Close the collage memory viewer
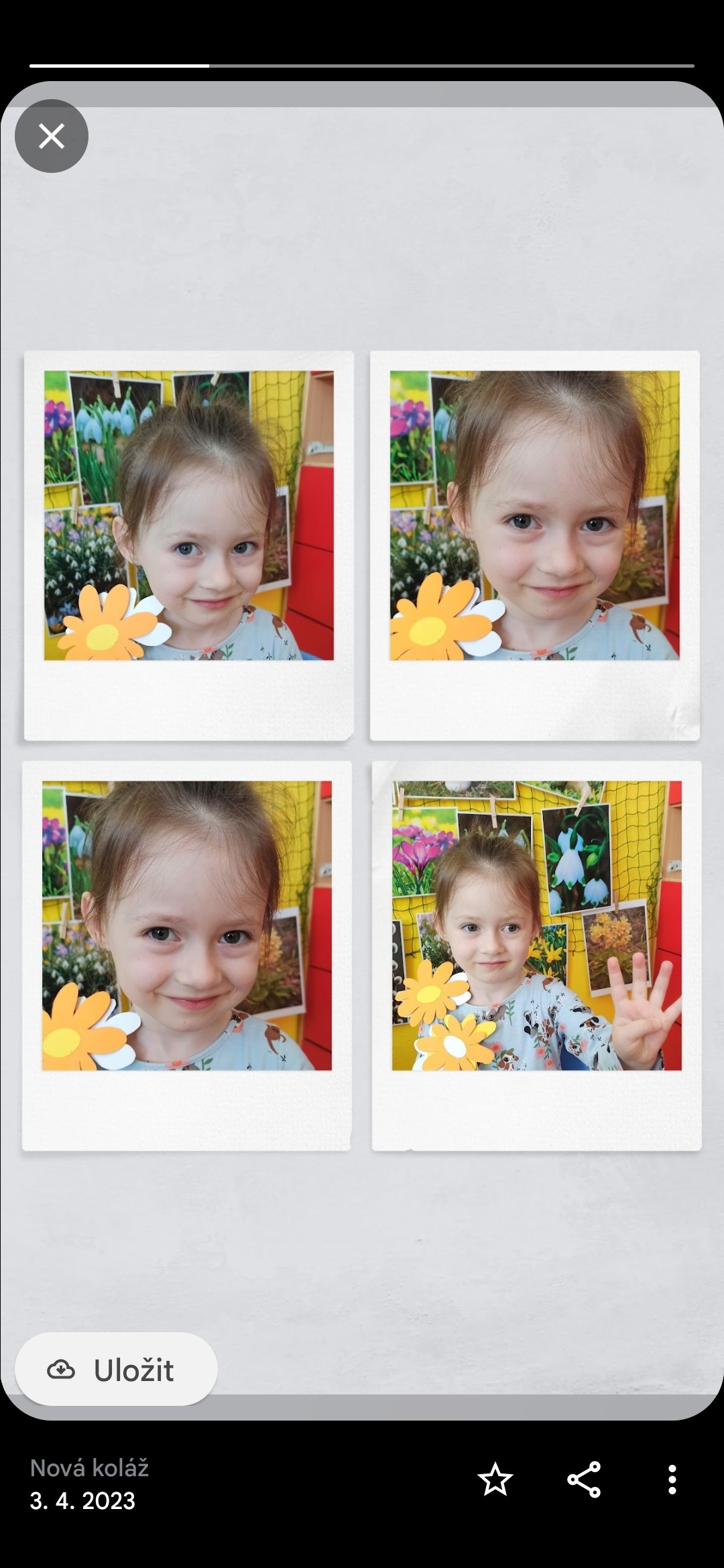Image resolution: width=724 pixels, height=1568 pixels. click(52, 136)
